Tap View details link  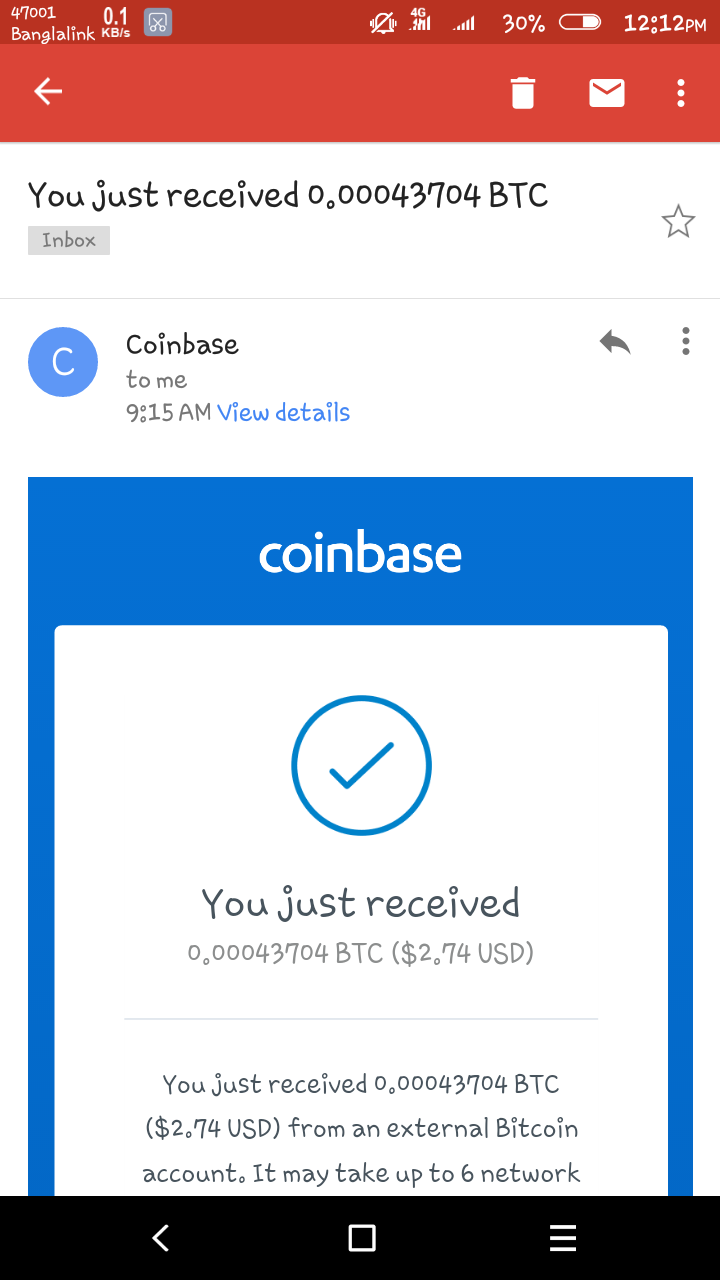[x=283, y=412]
